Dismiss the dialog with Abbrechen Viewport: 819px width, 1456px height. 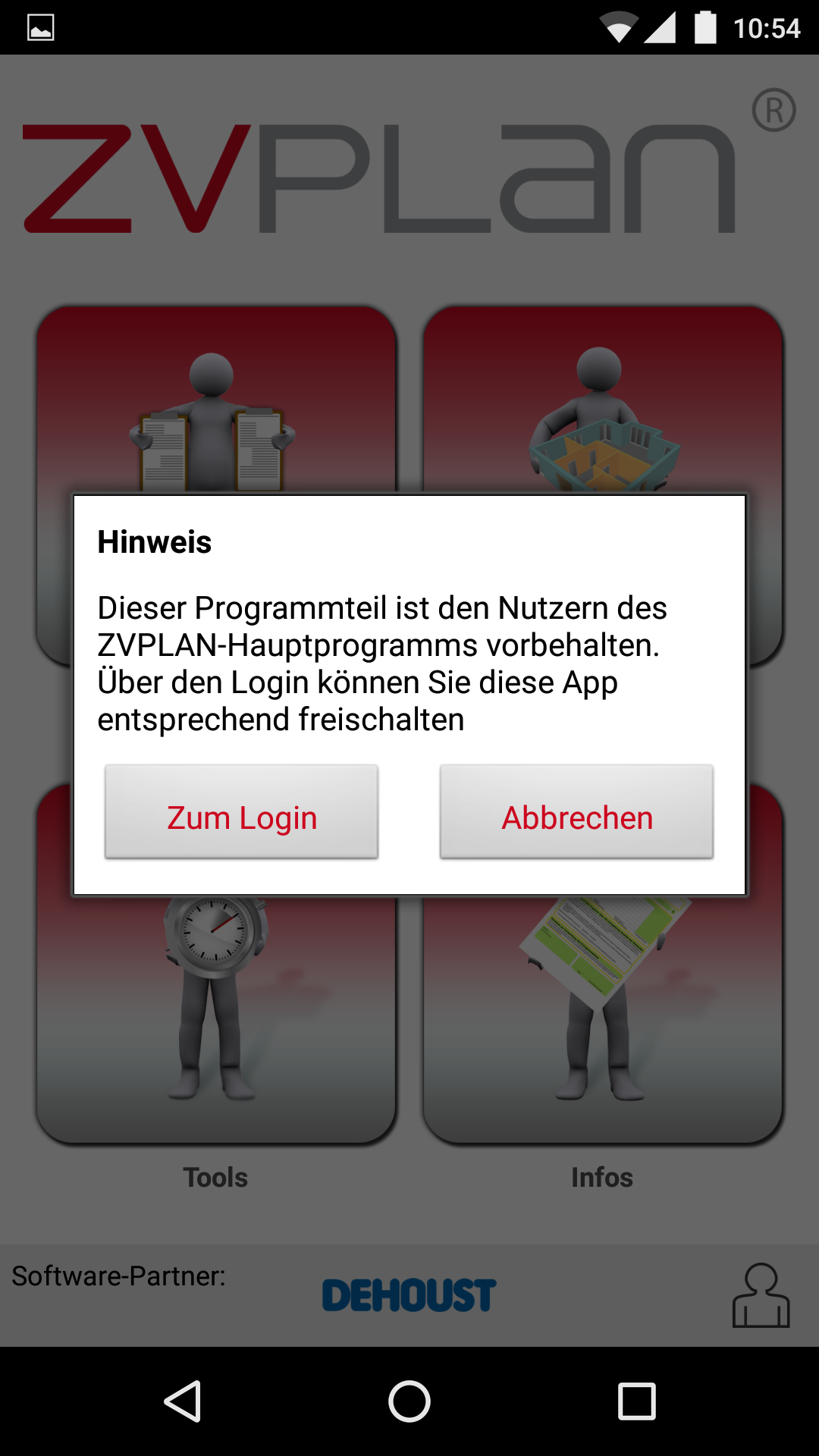tap(576, 812)
